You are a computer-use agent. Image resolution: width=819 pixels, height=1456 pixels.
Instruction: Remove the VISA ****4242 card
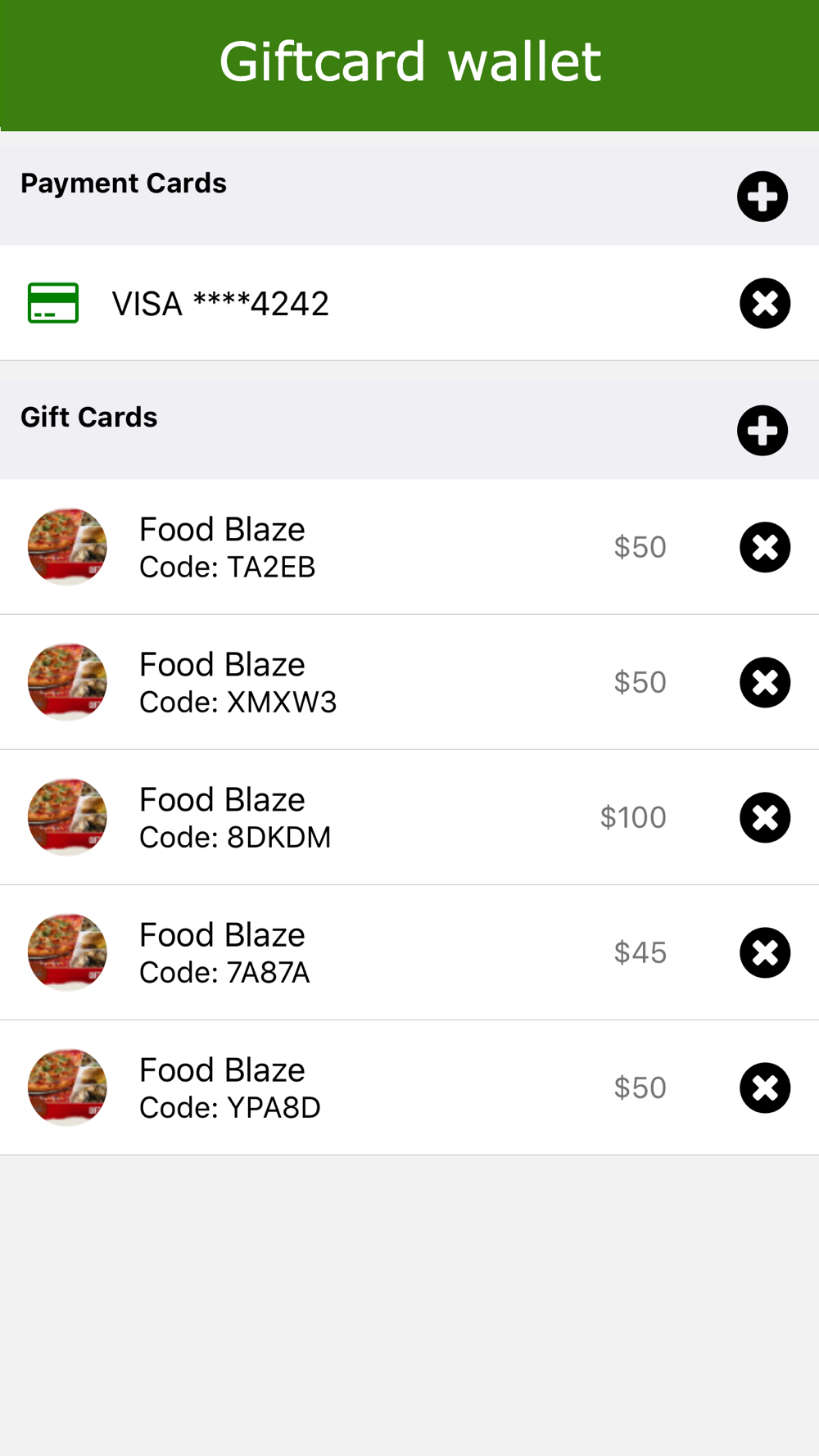click(765, 304)
